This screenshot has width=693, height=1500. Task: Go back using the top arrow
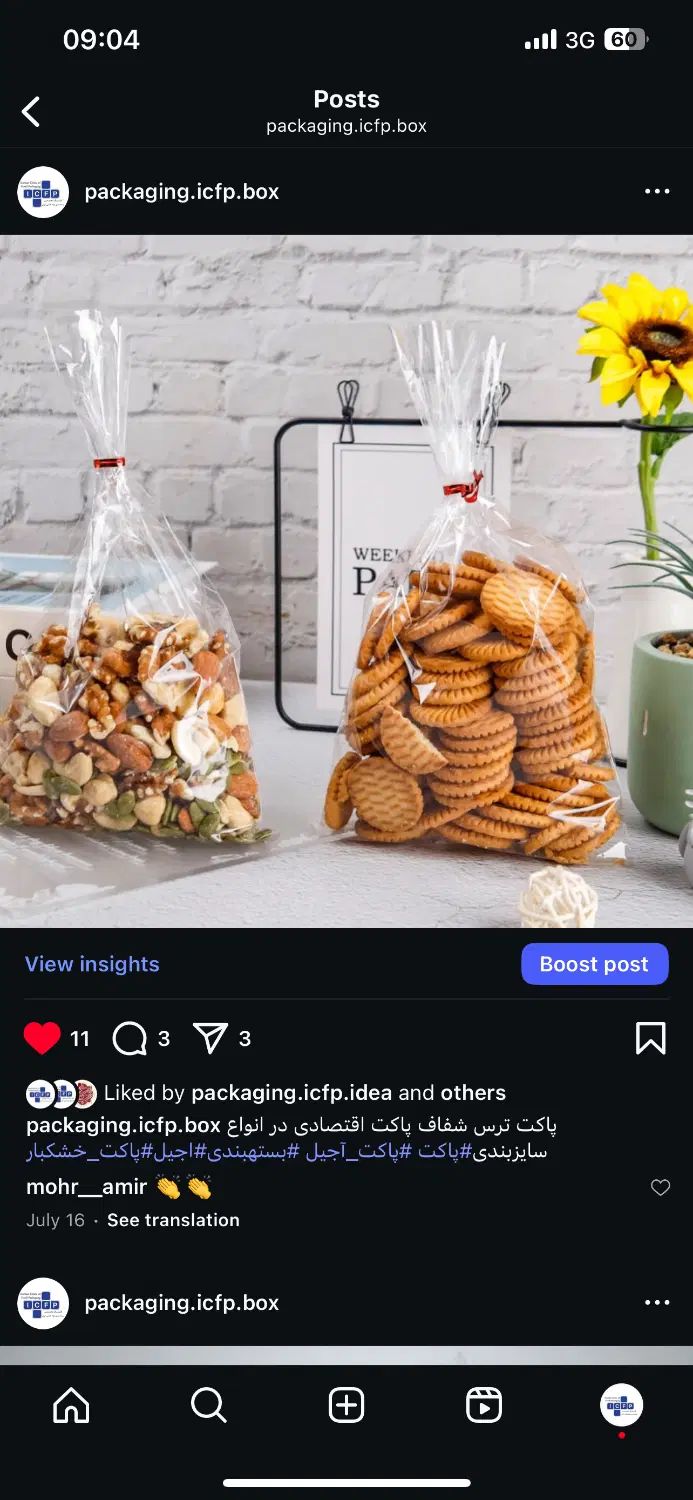(31, 111)
